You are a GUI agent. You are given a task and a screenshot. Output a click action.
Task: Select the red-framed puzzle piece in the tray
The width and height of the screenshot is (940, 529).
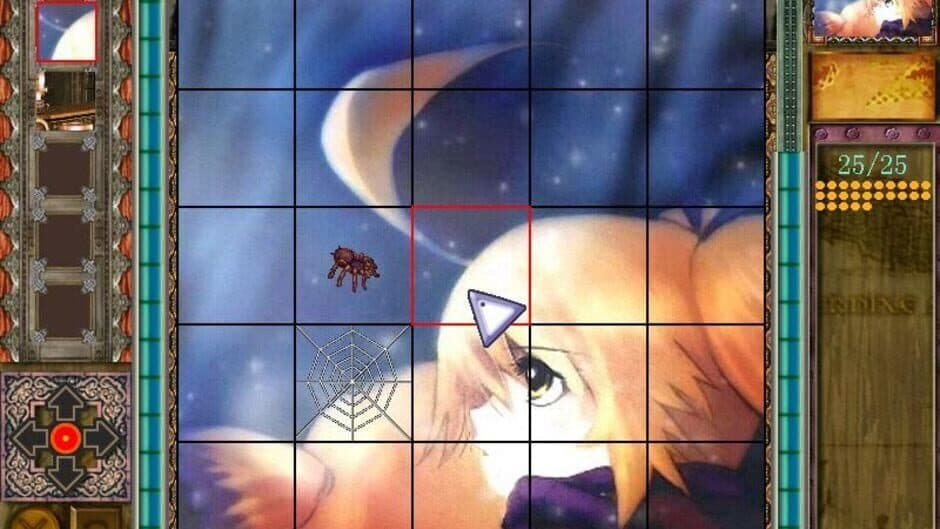67,31
